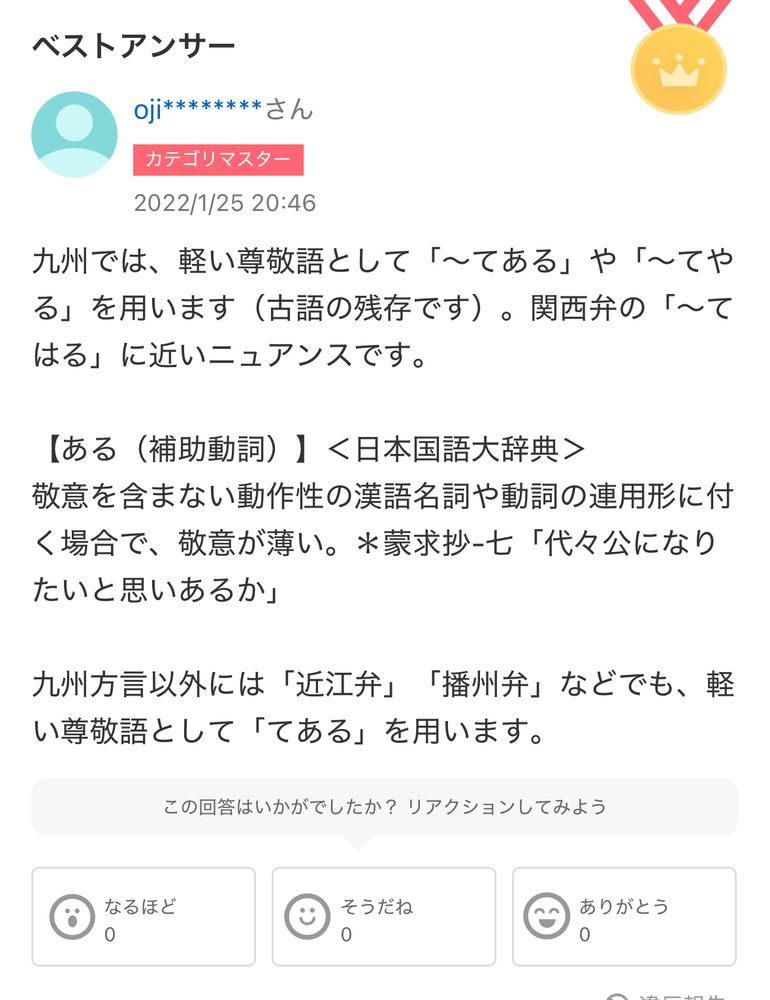React with そうだね to this answer
The width and height of the screenshot is (770, 1000).
tap(383, 916)
